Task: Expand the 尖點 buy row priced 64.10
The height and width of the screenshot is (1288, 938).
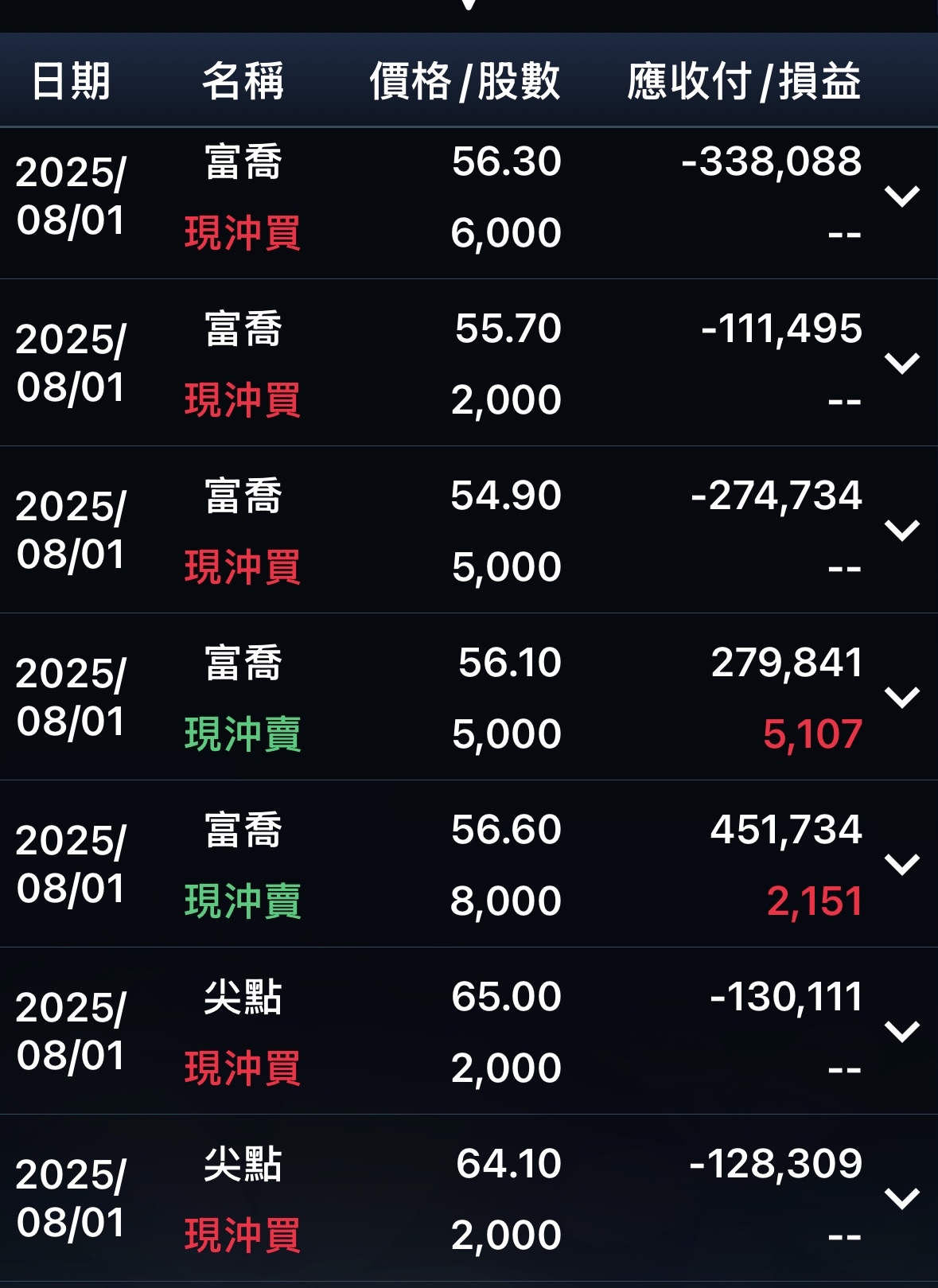Action: point(902,1199)
